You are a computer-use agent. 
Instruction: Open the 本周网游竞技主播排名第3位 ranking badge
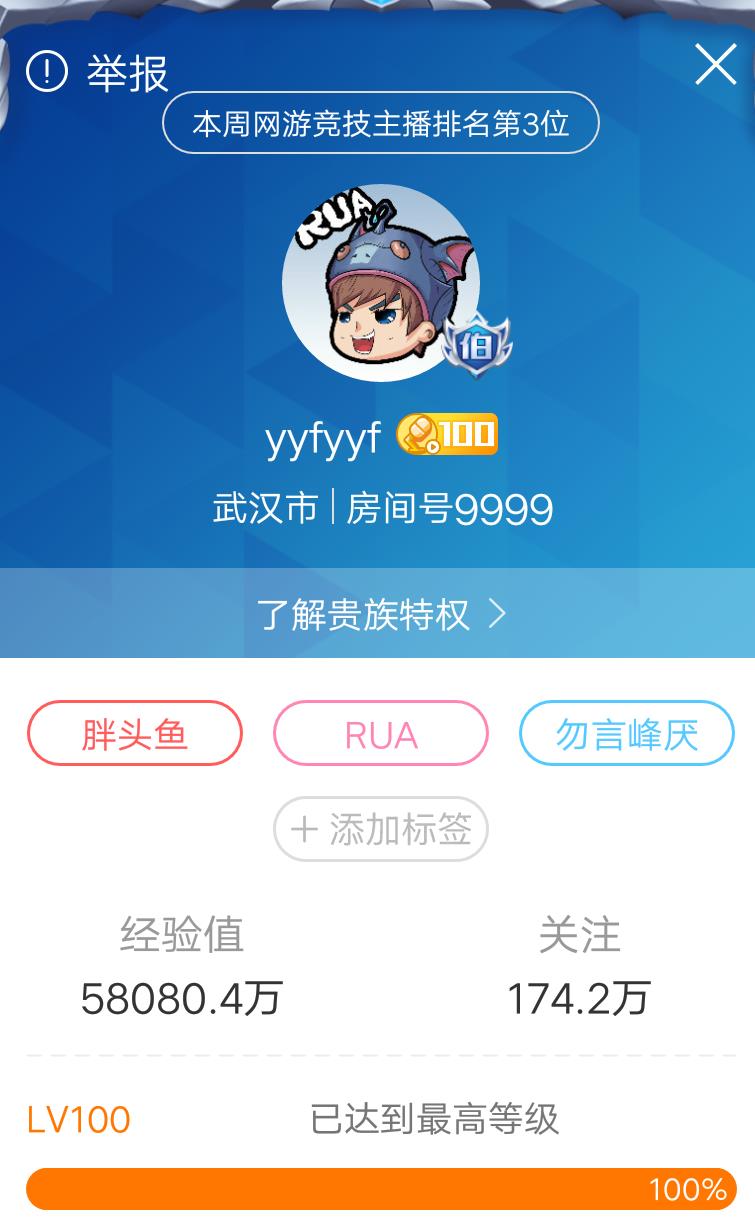click(x=380, y=124)
